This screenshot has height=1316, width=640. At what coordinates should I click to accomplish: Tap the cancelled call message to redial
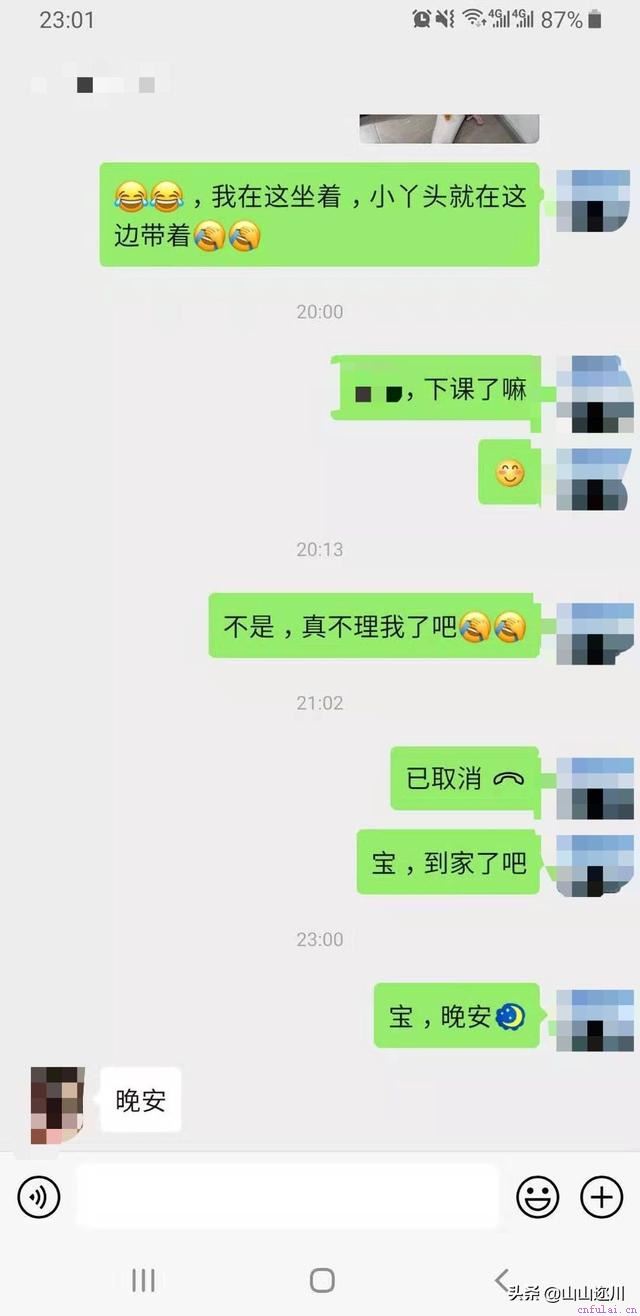465,779
